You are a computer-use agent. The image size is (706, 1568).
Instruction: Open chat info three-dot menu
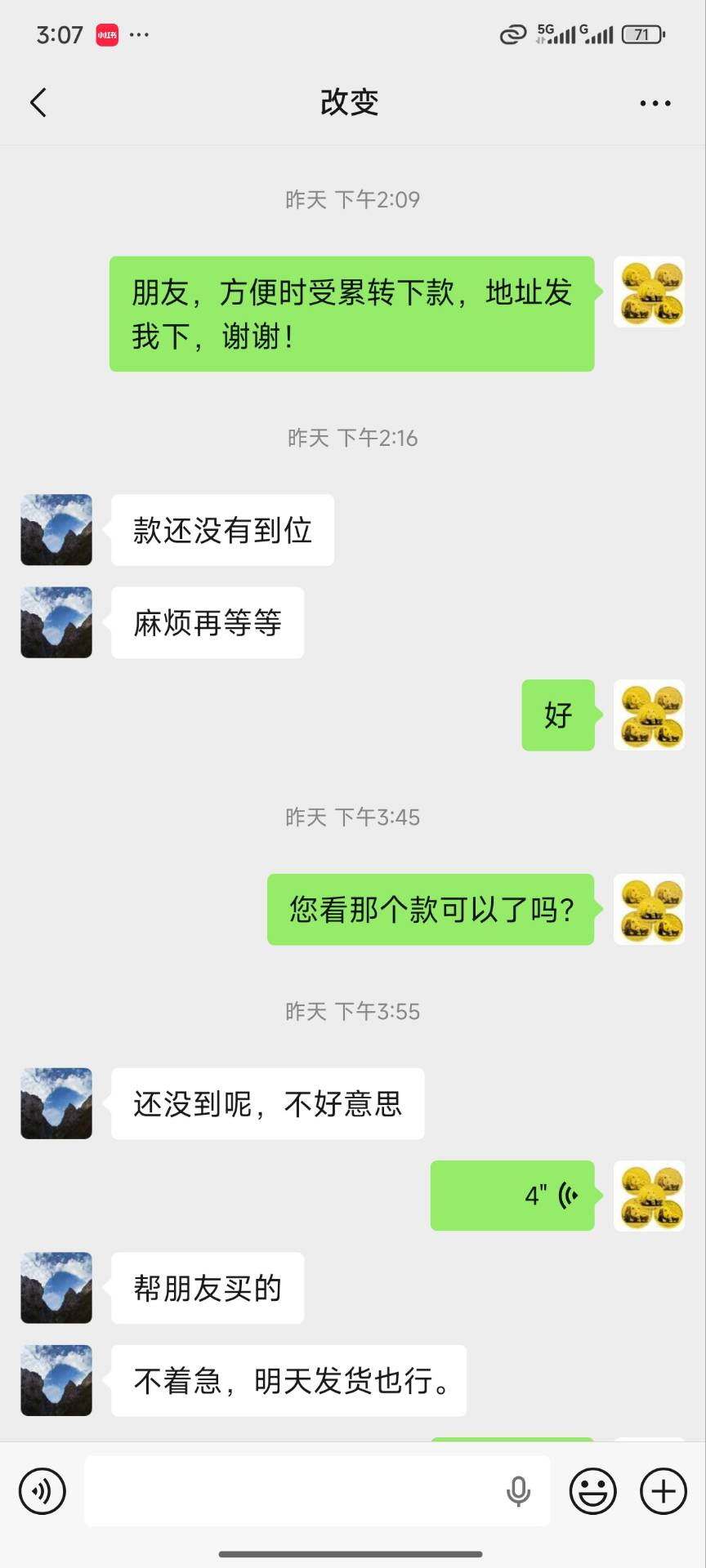[x=655, y=104]
